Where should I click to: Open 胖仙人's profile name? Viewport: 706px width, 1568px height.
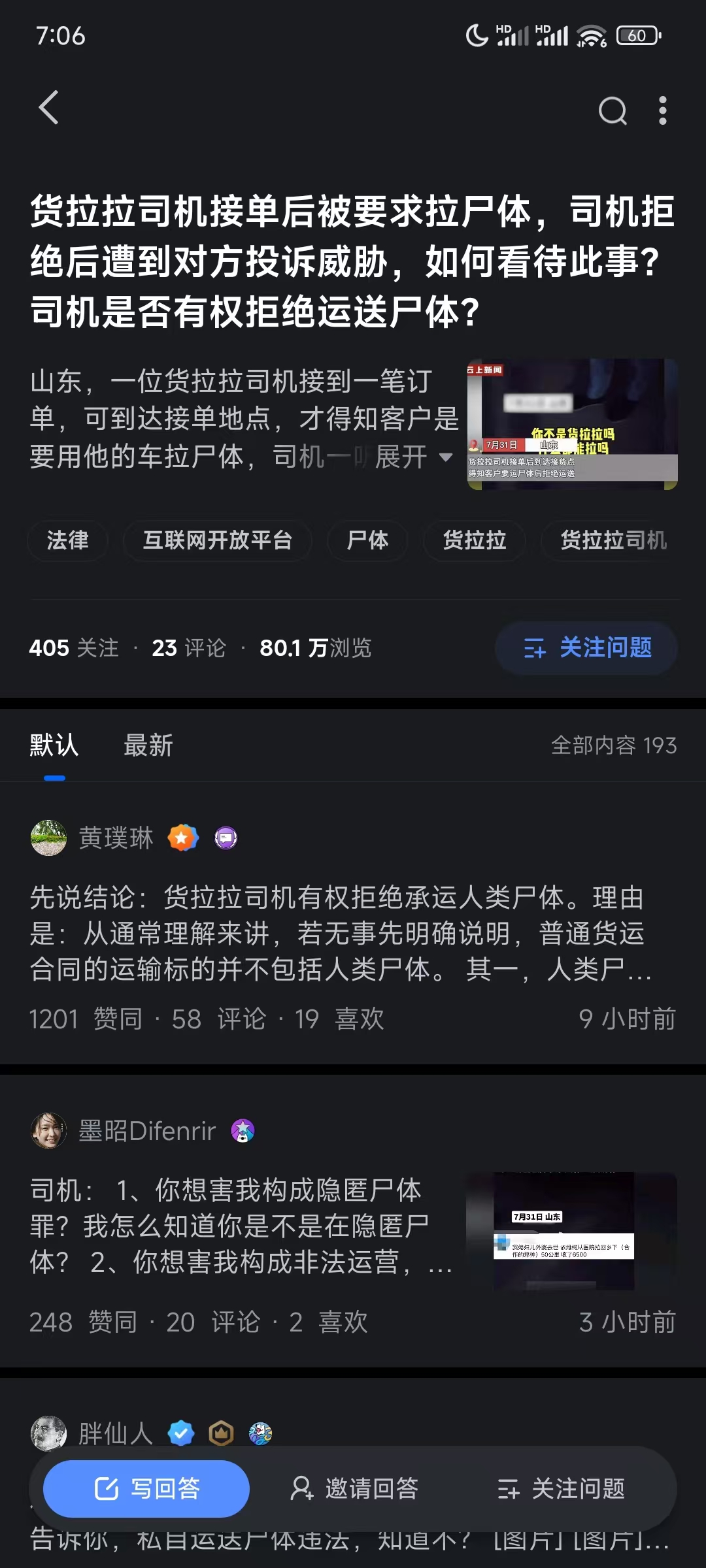pyautogui.click(x=116, y=1433)
